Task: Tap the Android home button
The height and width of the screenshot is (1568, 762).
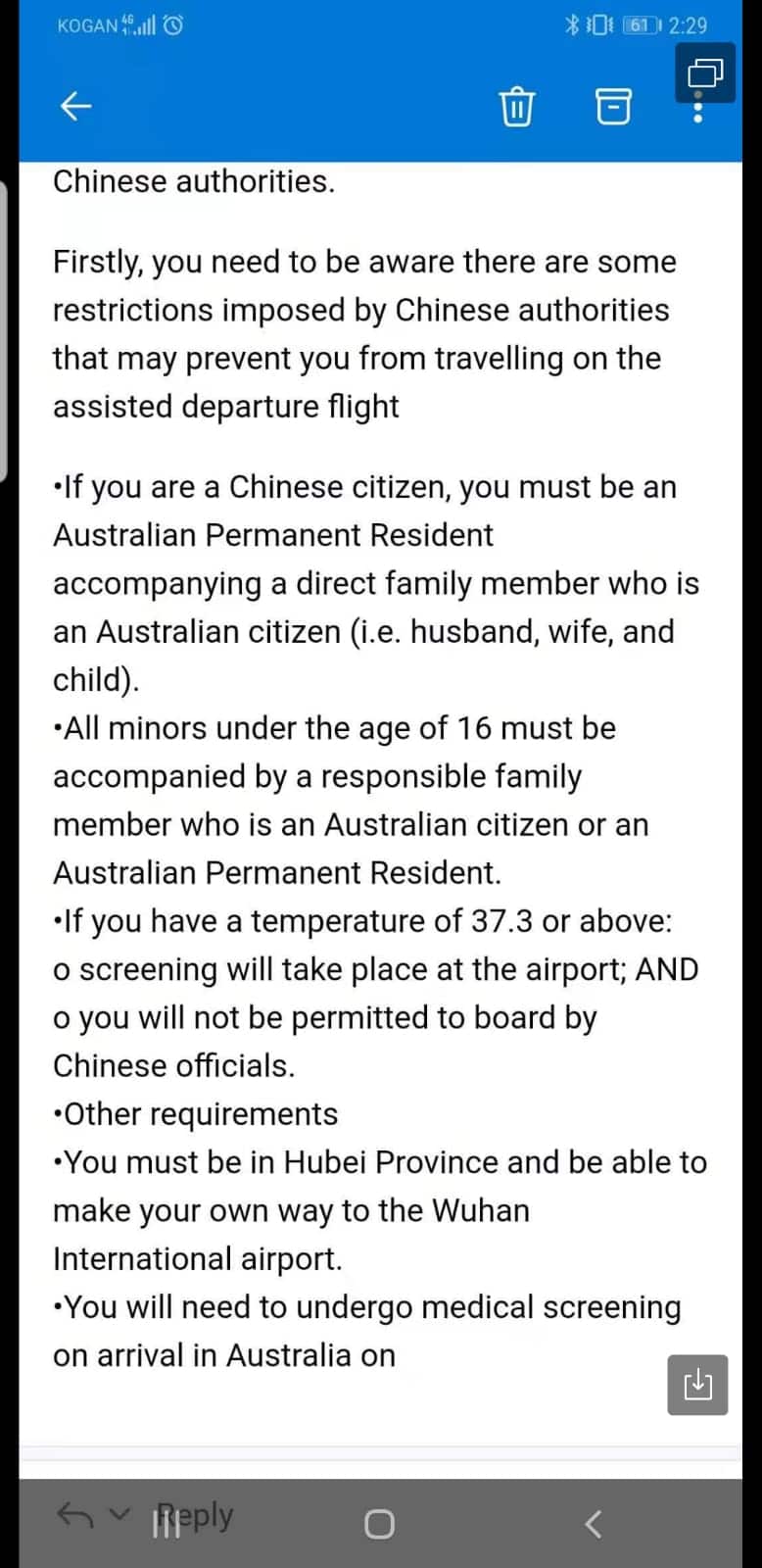Action: [378, 1524]
